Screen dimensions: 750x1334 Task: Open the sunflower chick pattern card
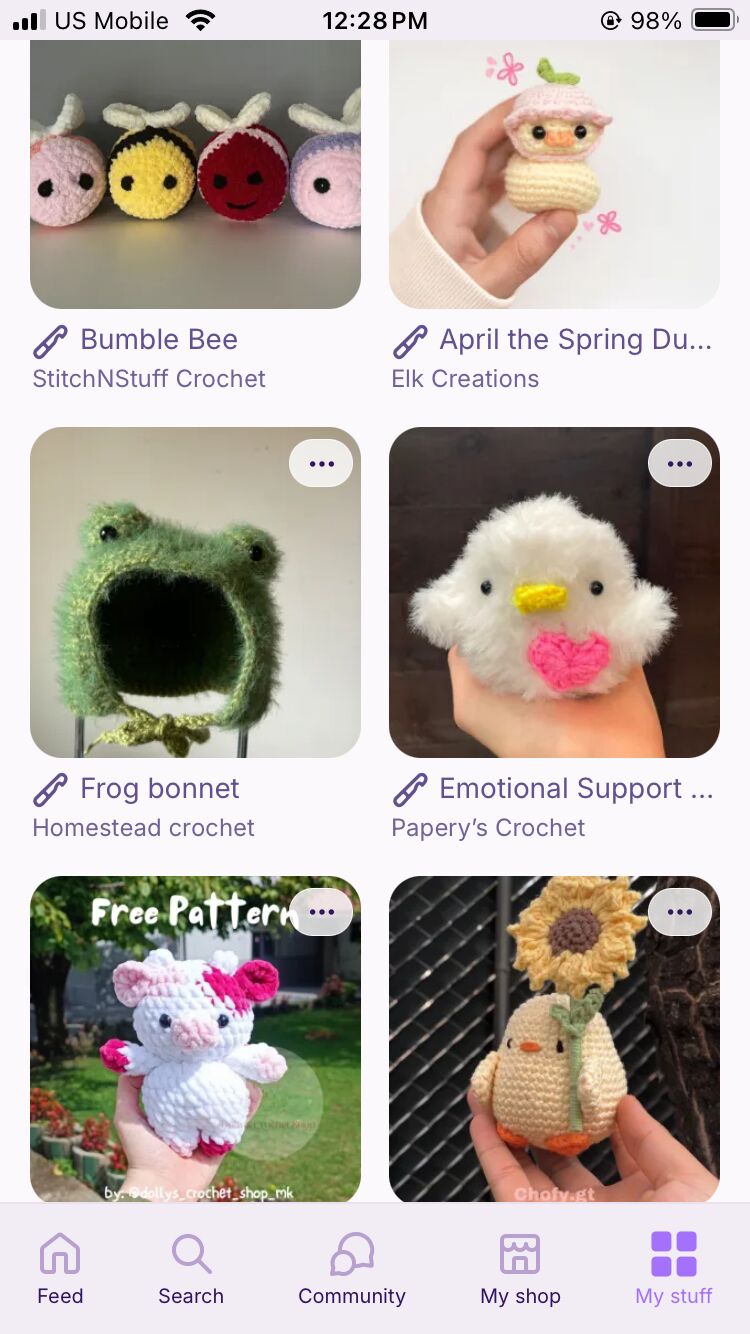click(x=554, y=1050)
